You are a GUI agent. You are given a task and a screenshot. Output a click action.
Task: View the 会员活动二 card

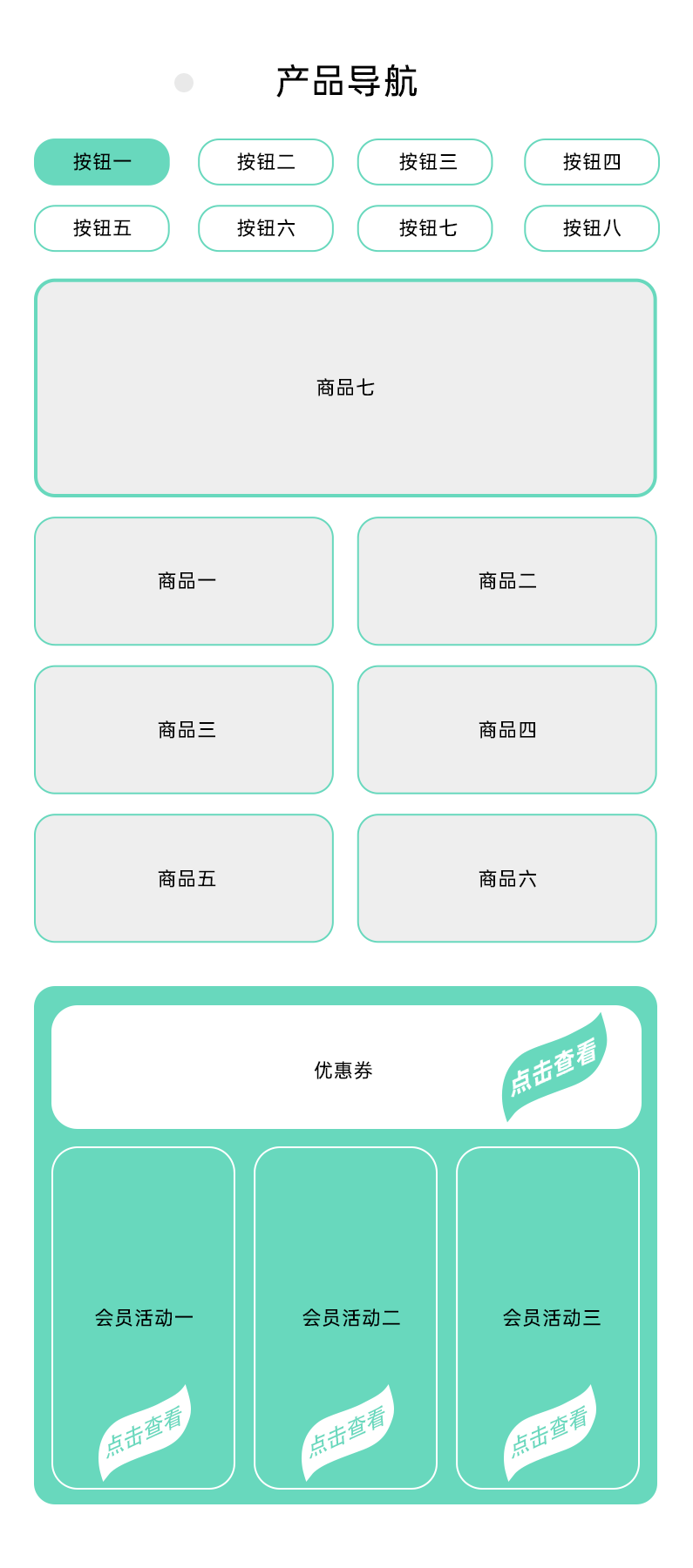[x=345, y=1317]
